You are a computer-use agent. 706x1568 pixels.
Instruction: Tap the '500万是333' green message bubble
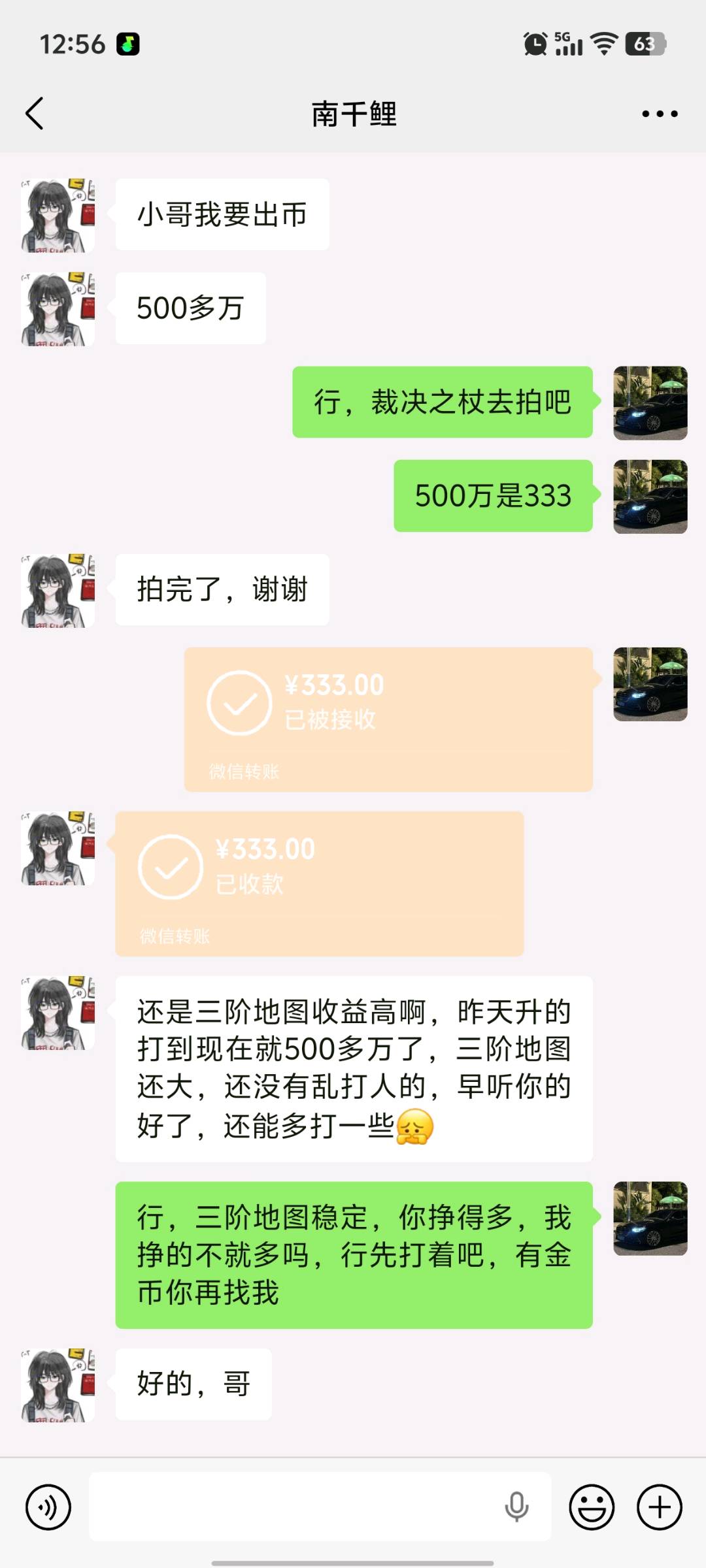pyautogui.click(x=494, y=497)
